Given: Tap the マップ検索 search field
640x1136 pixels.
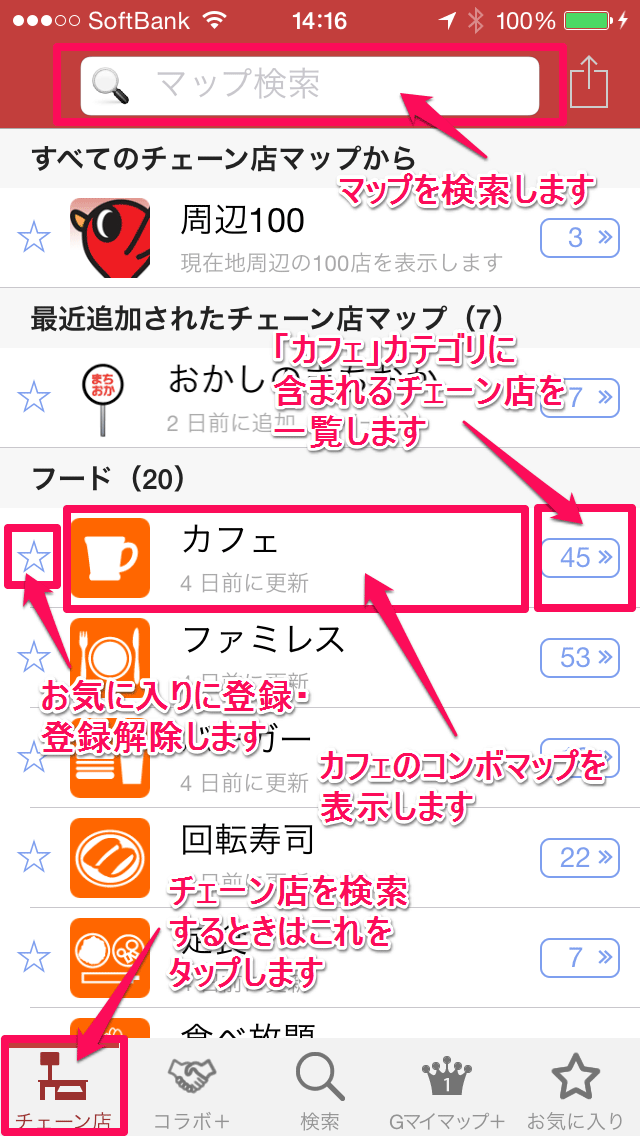Looking at the screenshot, I should (x=310, y=85).
